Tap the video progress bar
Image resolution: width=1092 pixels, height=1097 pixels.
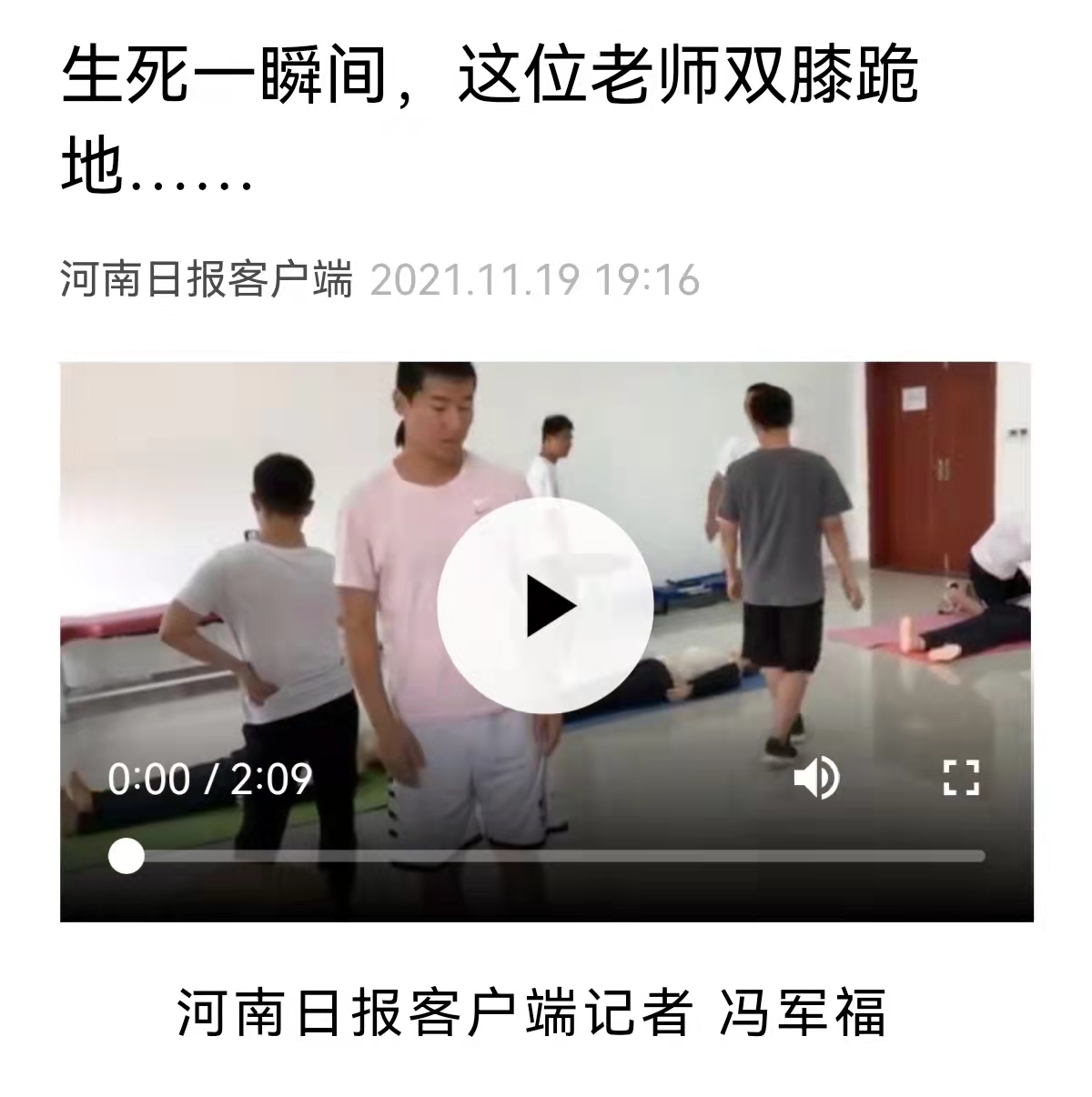click(x=555, y=856)
